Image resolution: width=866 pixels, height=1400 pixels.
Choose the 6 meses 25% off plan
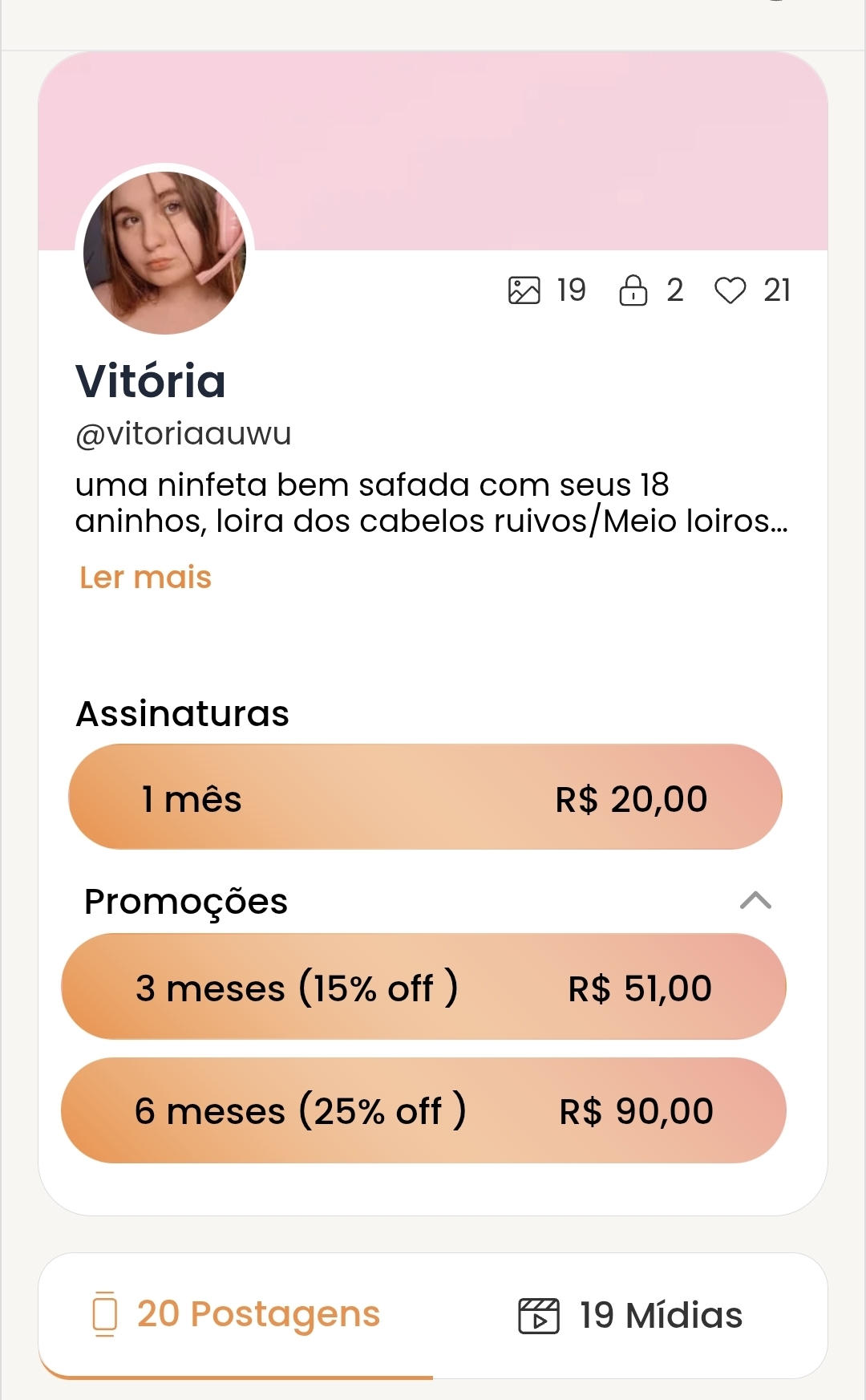[x=423, y=1110]
